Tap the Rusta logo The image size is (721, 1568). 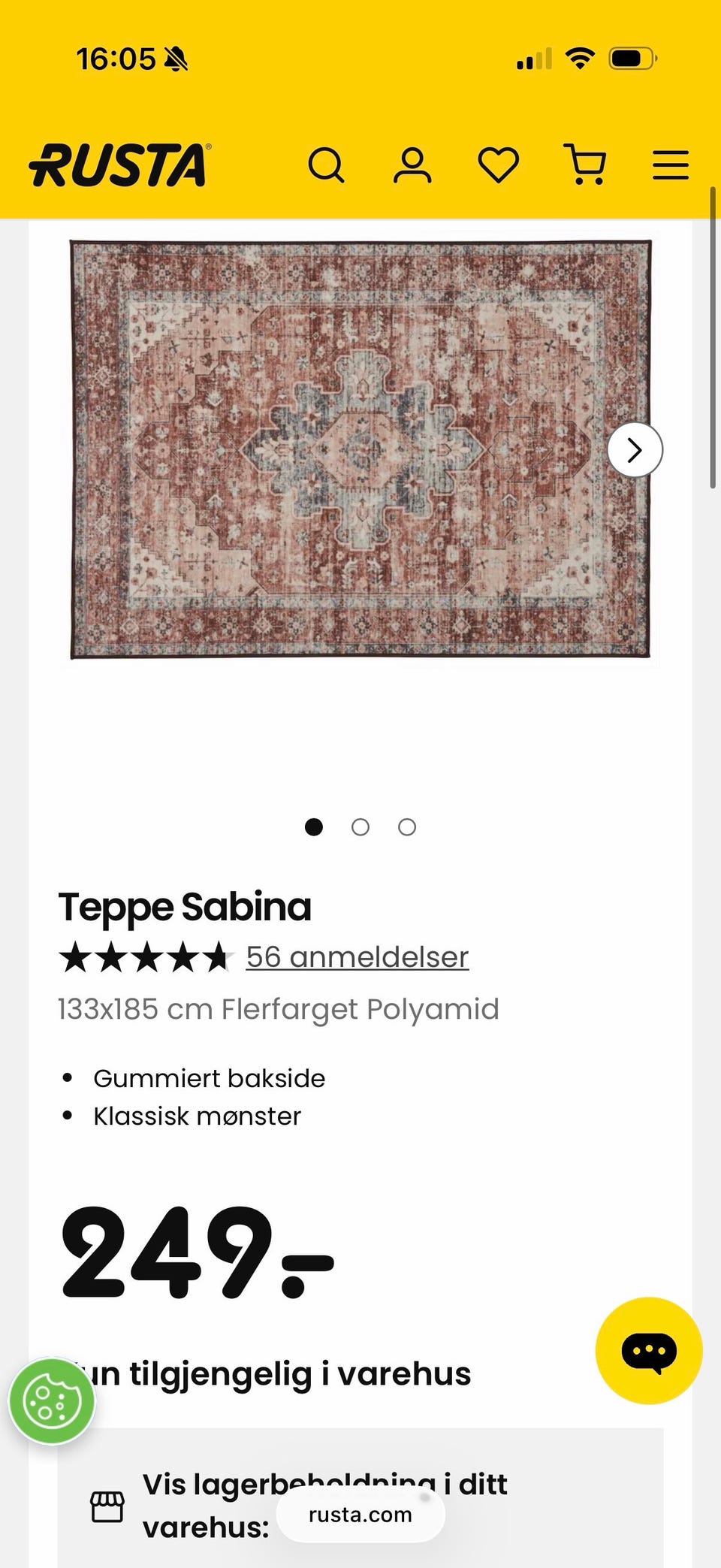click(117, 165)
